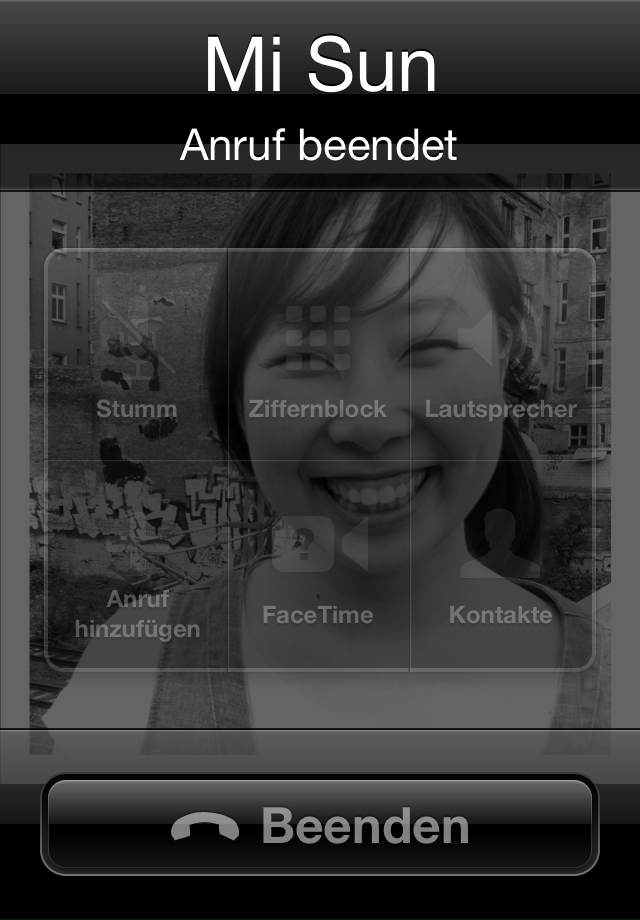End the call with Beenden

(320, 826)
